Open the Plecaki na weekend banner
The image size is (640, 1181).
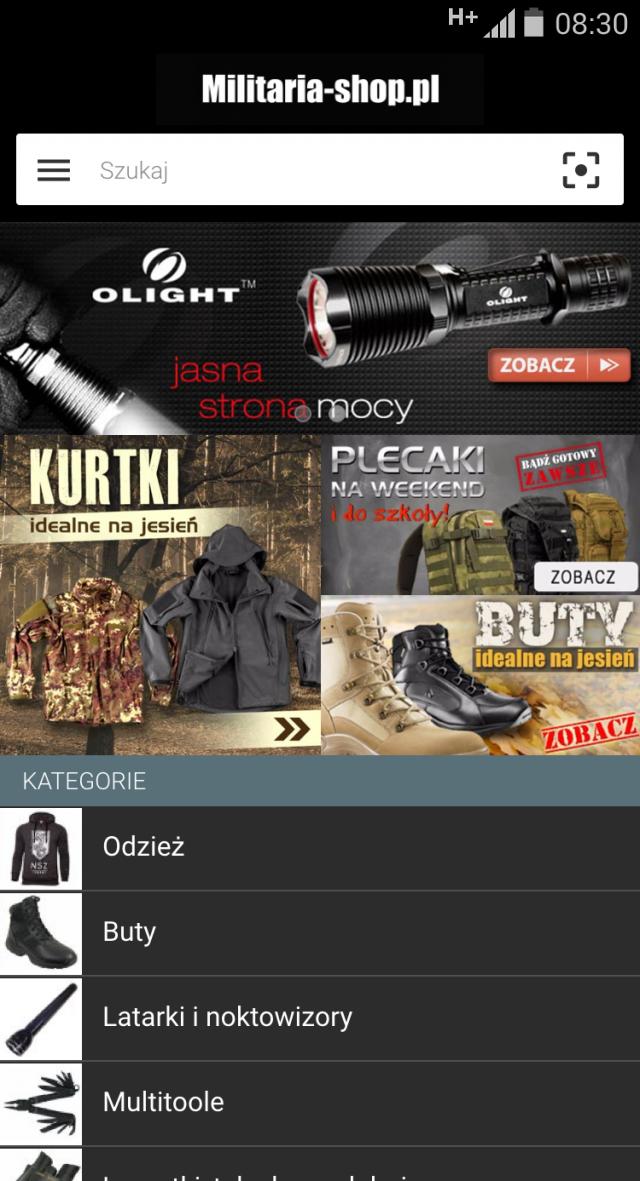(480, 515)
